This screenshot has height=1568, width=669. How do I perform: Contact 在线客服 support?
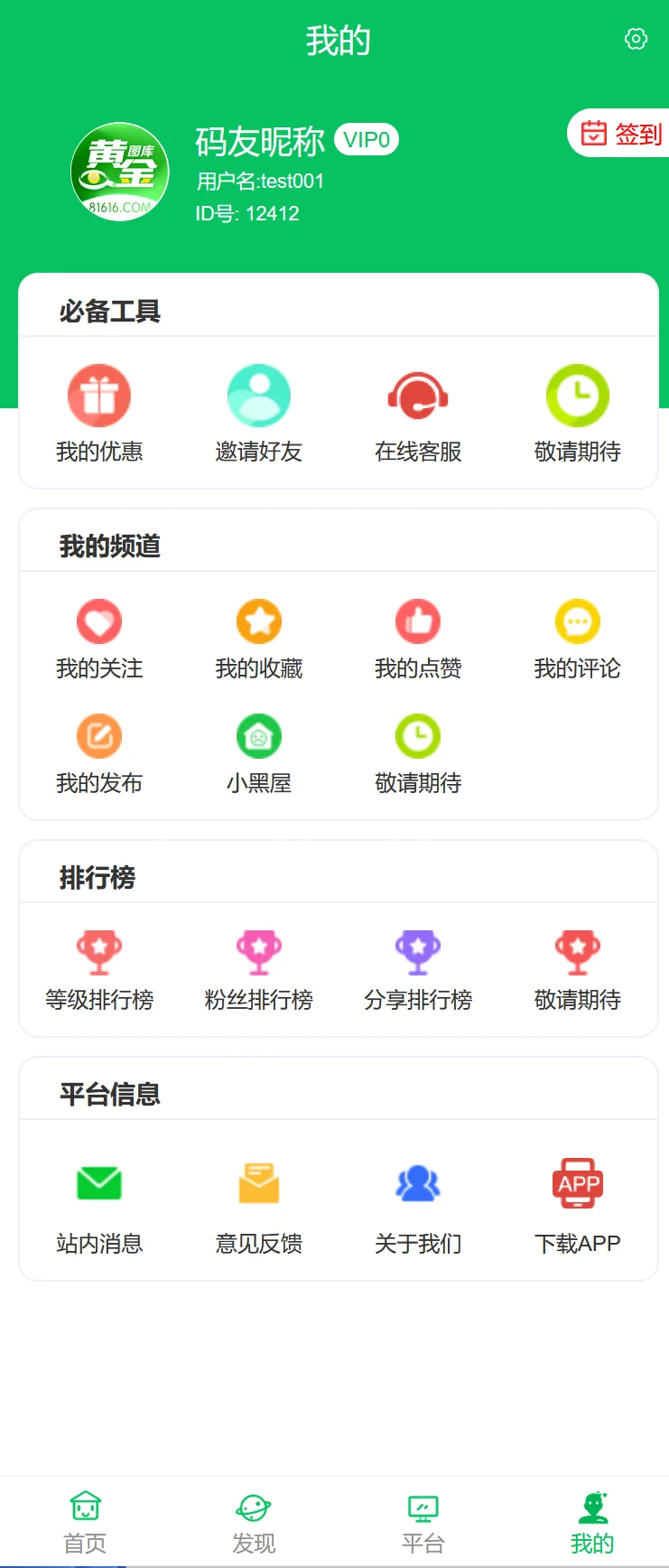click(x=418, y=413)
